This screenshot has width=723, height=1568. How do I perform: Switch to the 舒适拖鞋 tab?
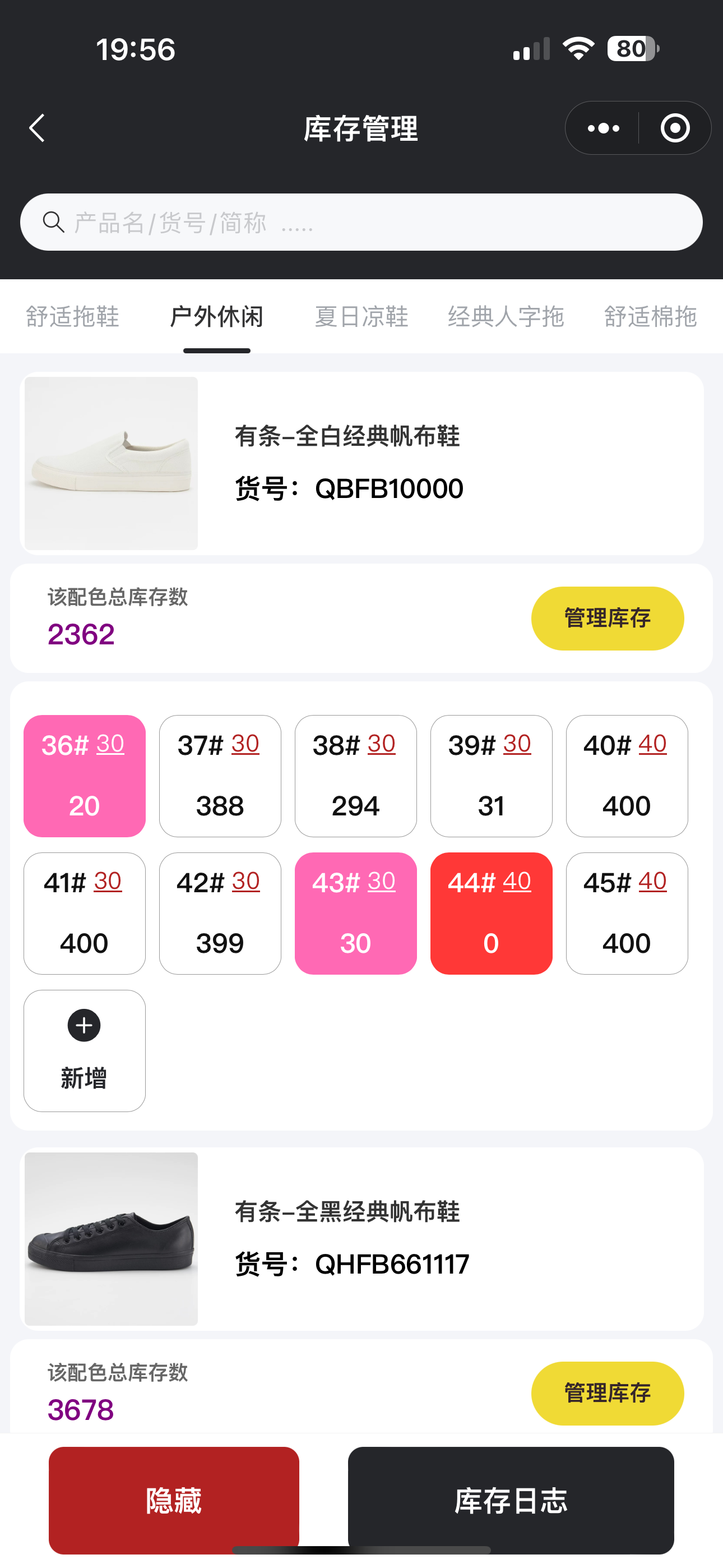click(72, 317)
